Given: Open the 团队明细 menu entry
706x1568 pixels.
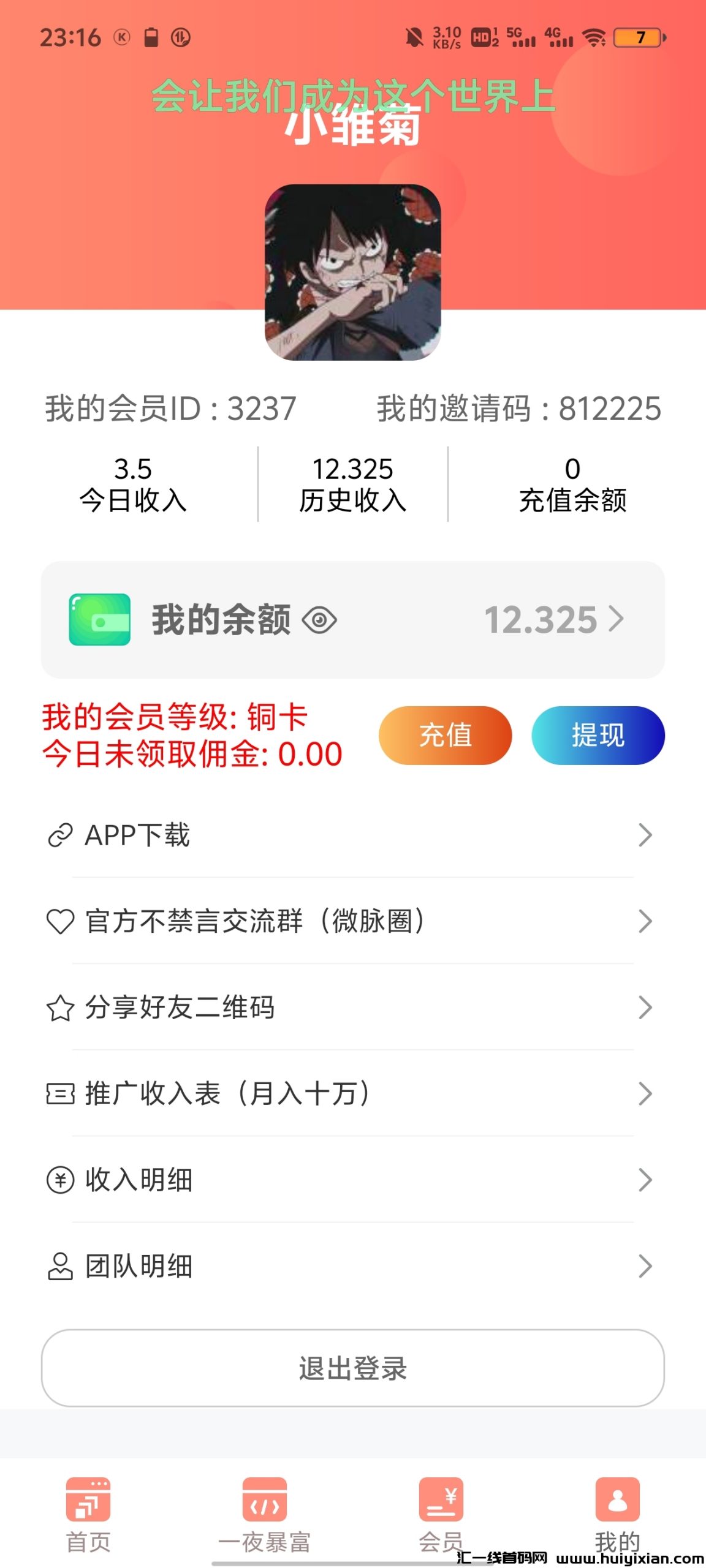Looking at the screenshot, I should point(353,1265).
